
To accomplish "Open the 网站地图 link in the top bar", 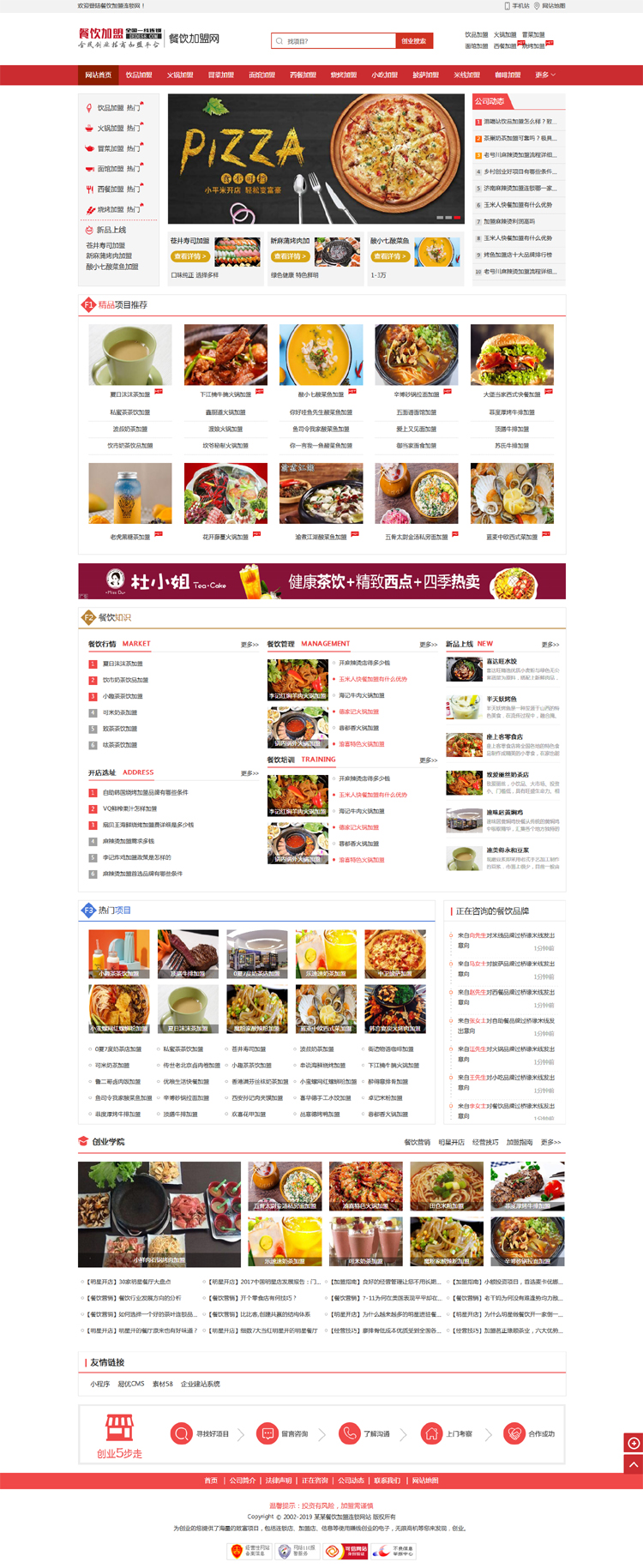I will coord(551,6).
